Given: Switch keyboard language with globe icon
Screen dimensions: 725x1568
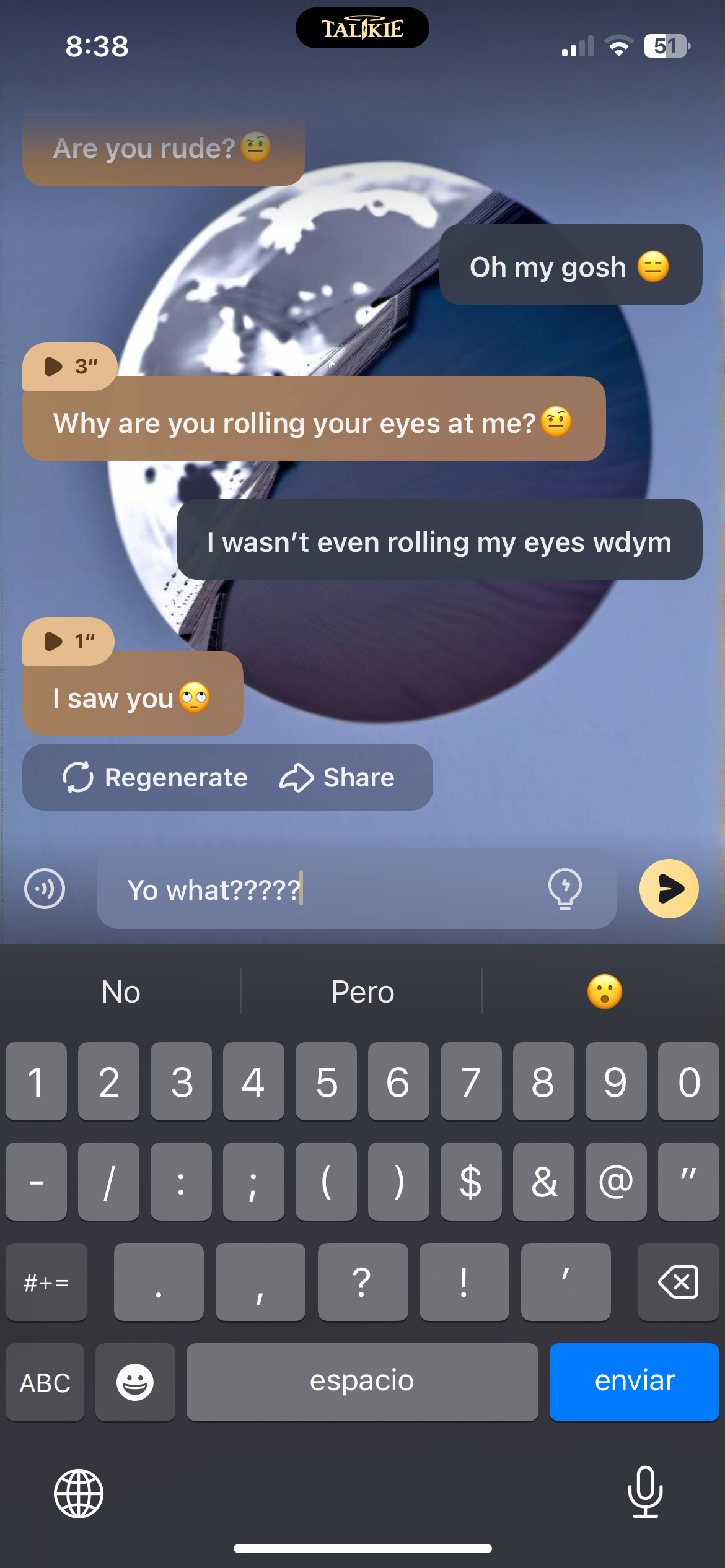Looking at the screenshot, I should click(x=79, y=1493).
